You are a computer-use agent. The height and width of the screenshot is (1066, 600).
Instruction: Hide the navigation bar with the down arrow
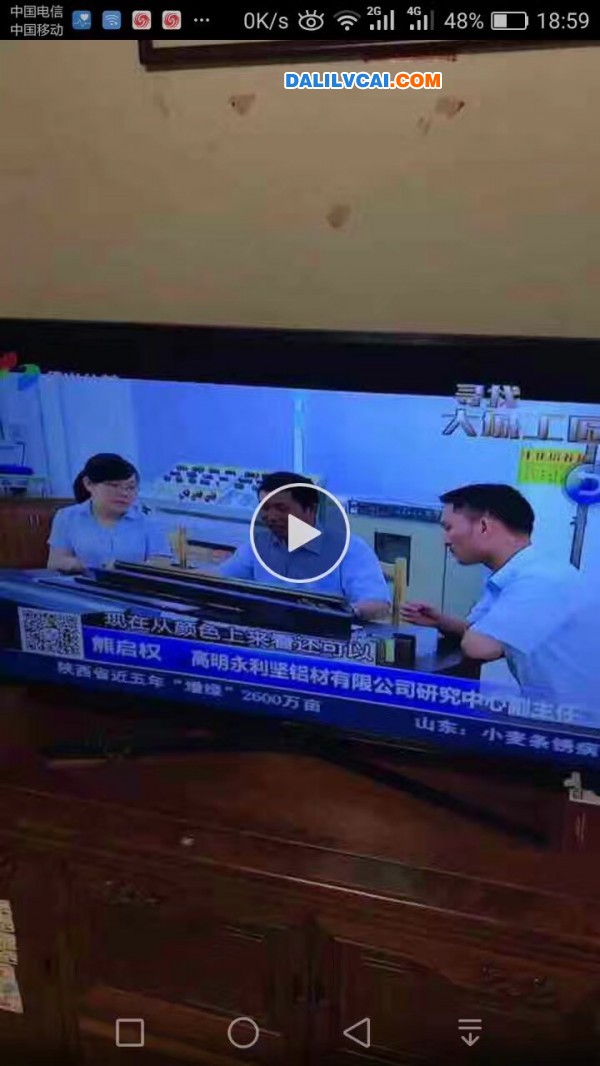point(470,1032)
